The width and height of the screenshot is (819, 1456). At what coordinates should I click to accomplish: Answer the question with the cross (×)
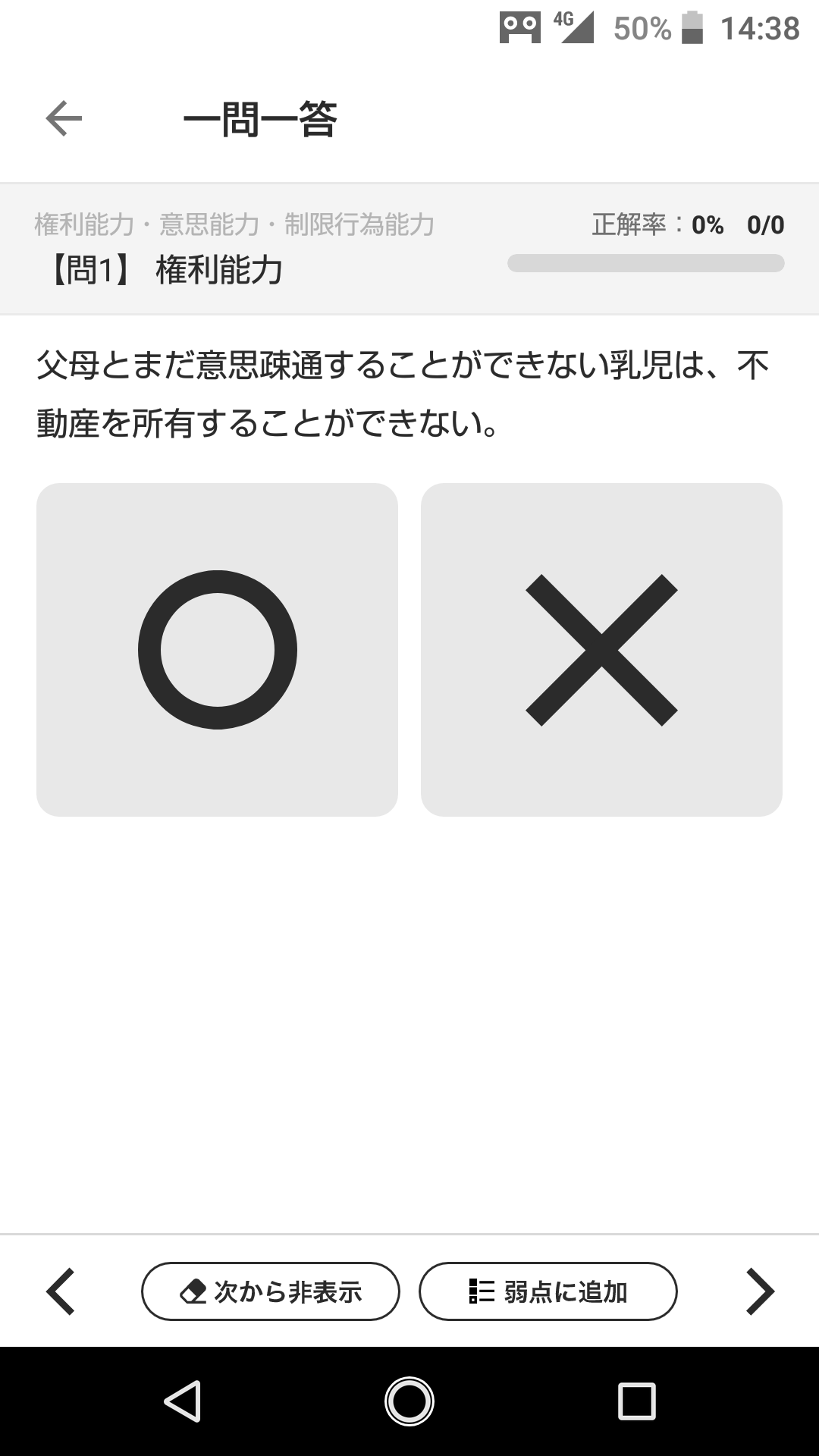[601, 650]
